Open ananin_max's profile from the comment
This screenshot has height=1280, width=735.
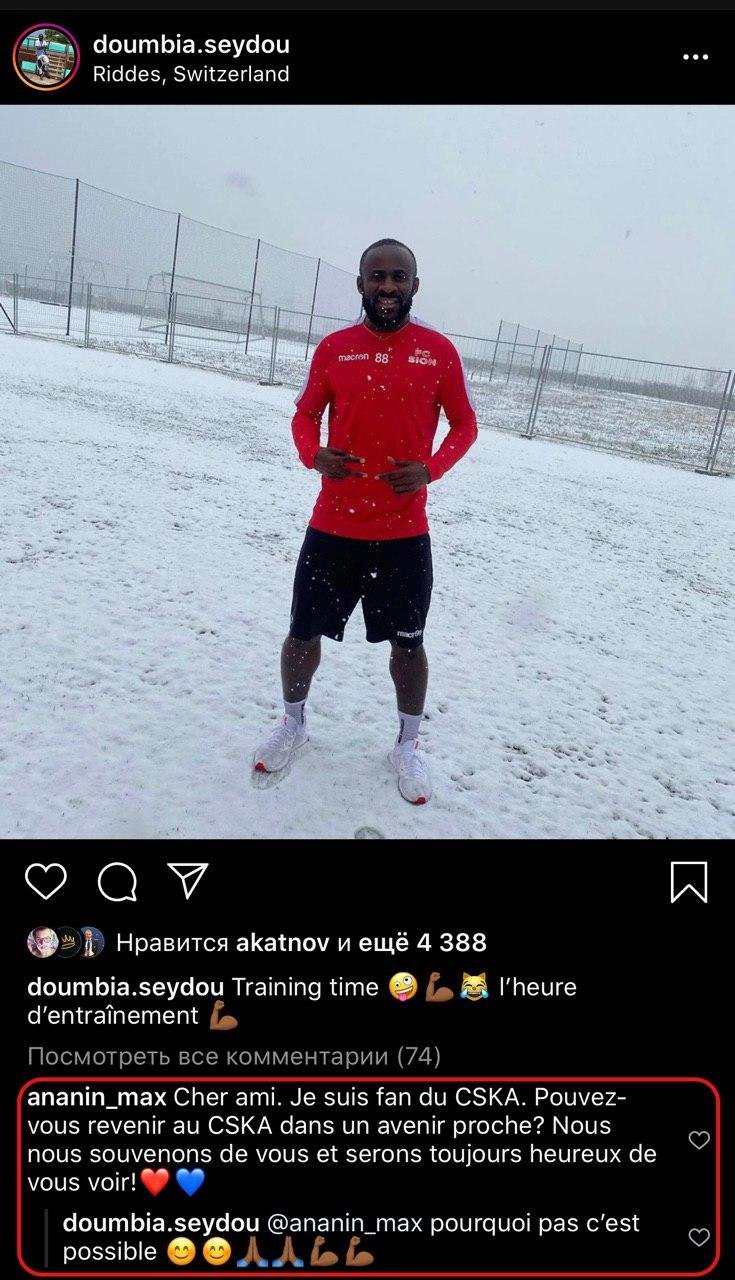pos(97,1097)
